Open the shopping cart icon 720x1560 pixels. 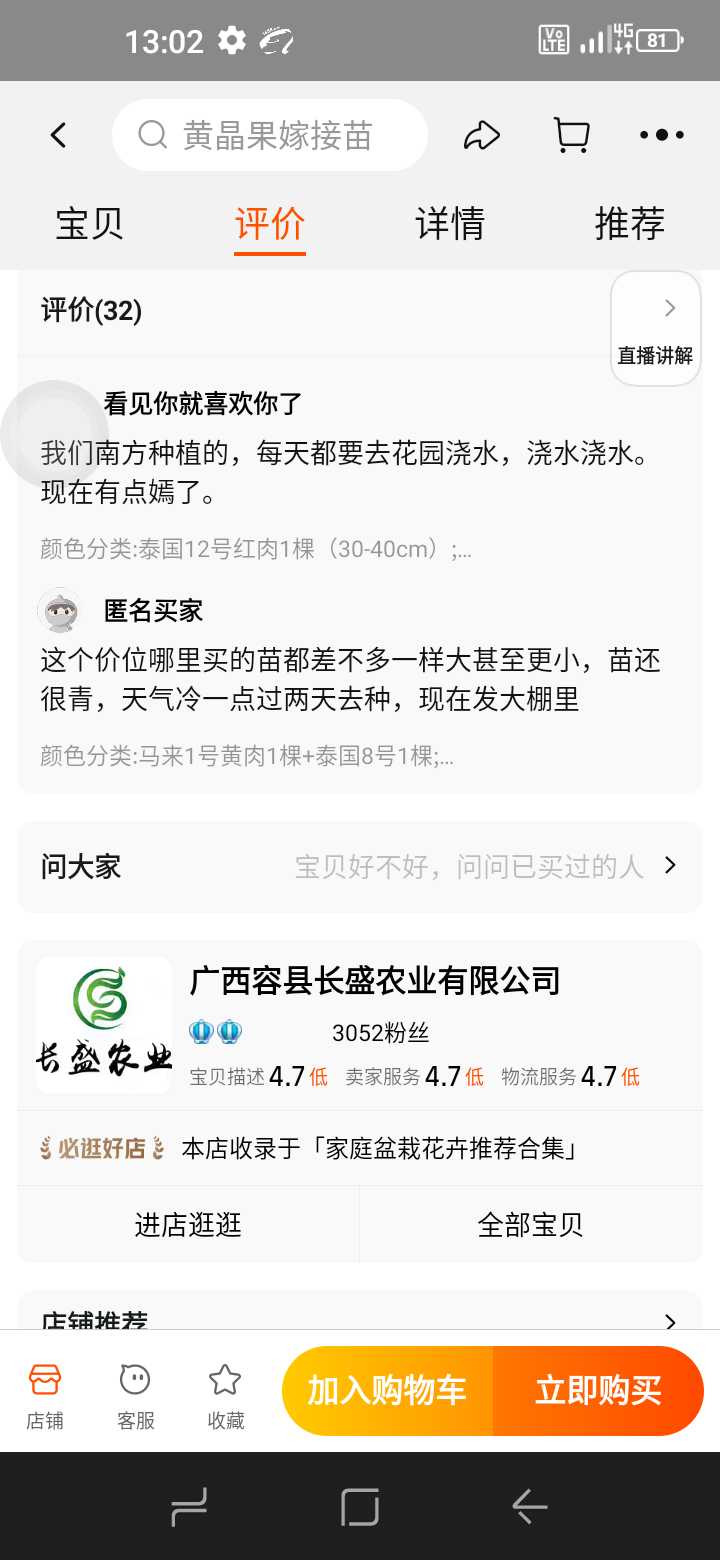point(571,135)
